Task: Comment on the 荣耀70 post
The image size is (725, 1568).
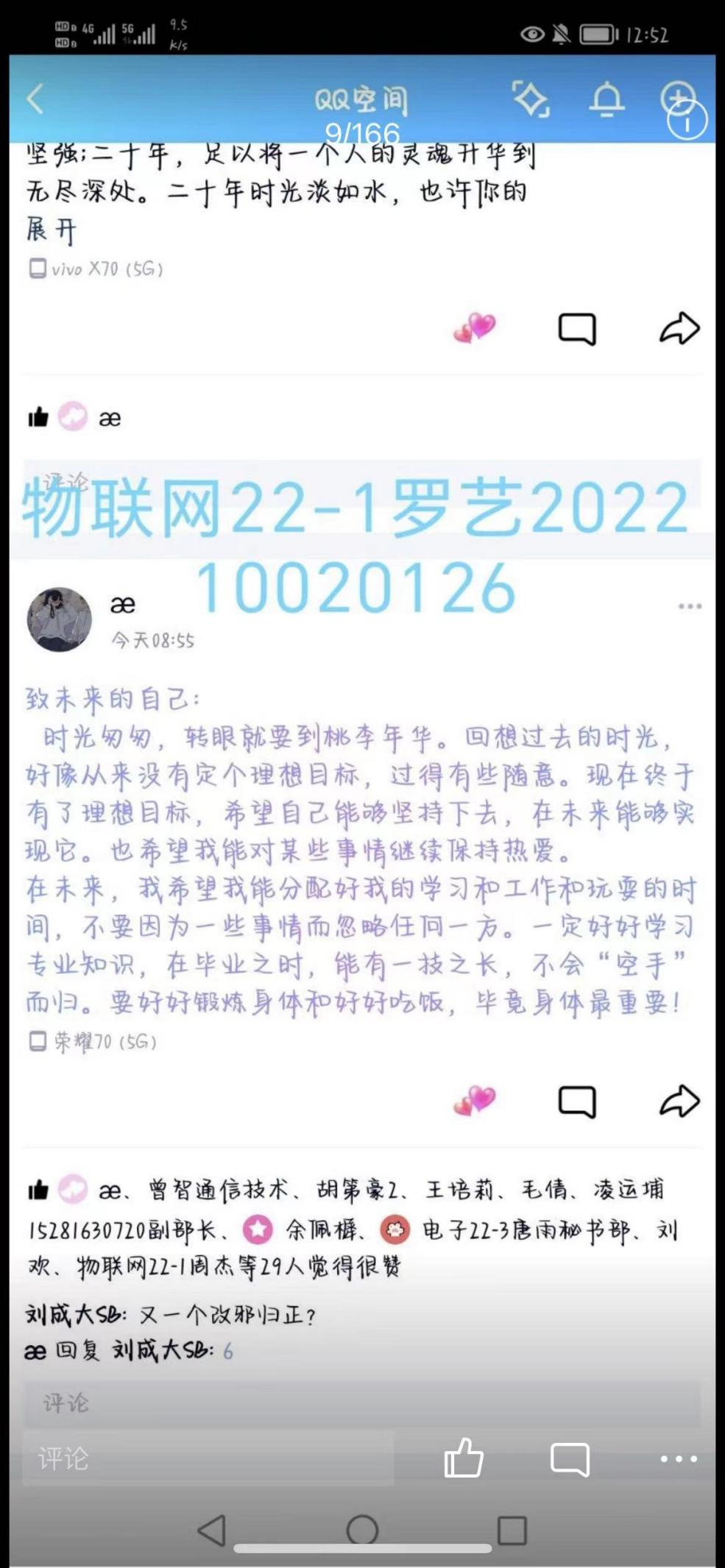Action: pyautogui.click(x=576, y=1101)
